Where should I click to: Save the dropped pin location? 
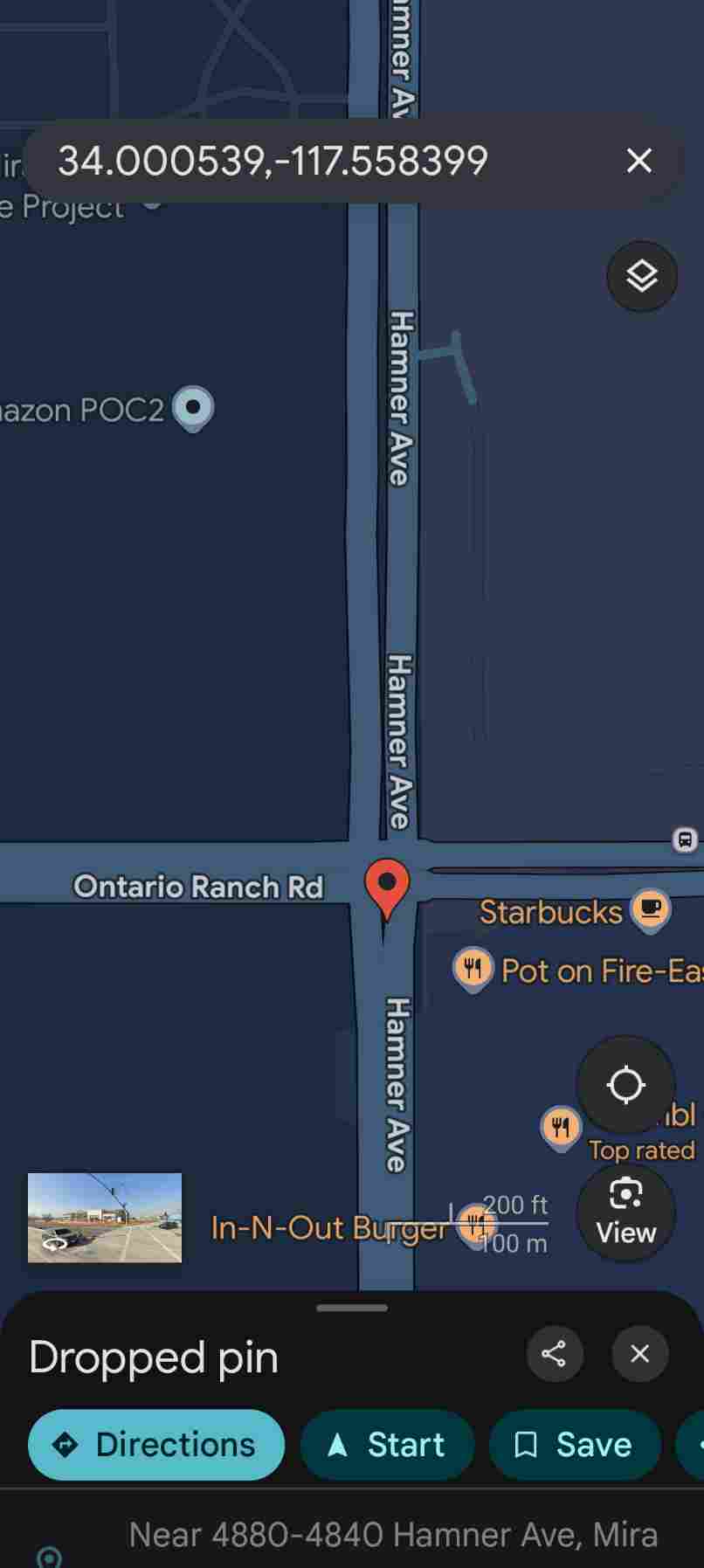point(575,1445)
